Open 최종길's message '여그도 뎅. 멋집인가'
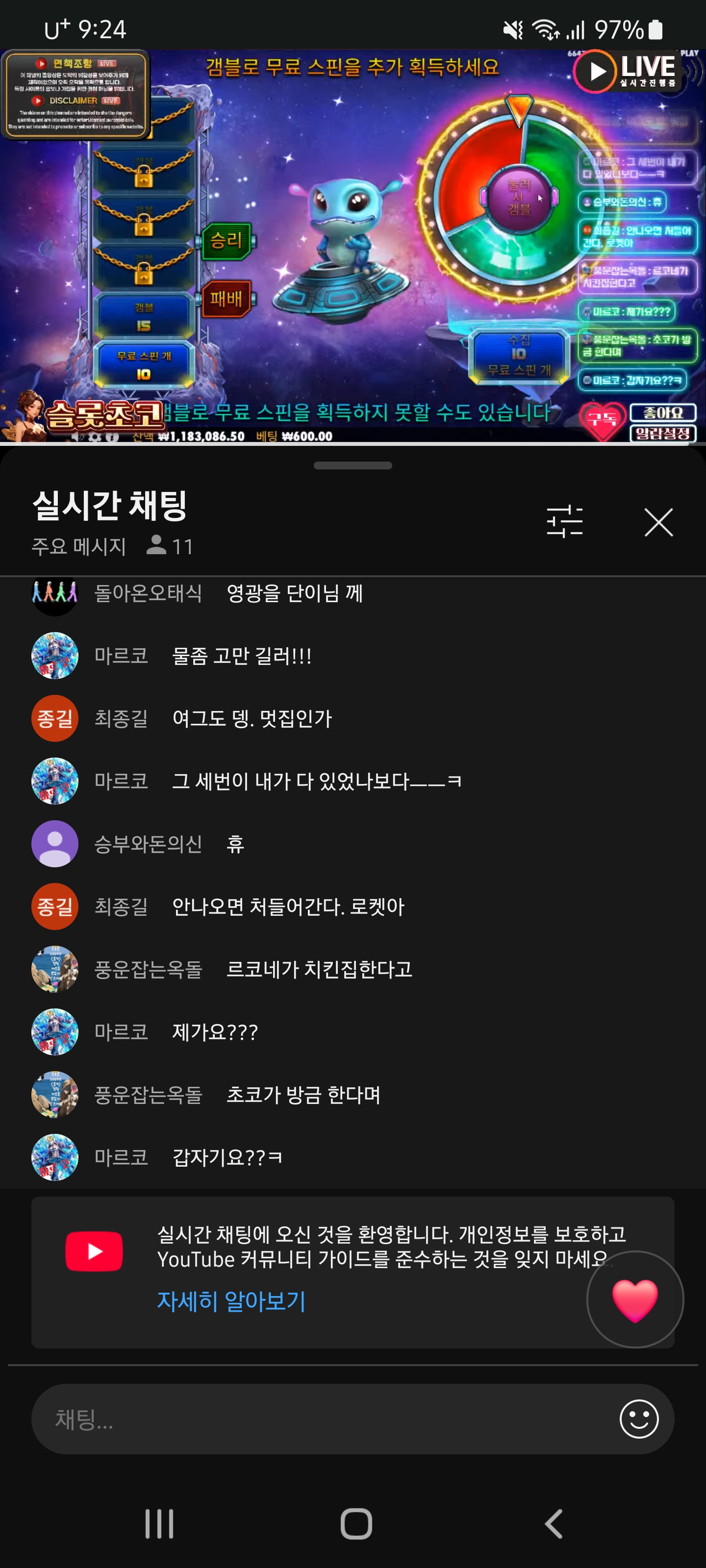 click(x=252, y=718)
